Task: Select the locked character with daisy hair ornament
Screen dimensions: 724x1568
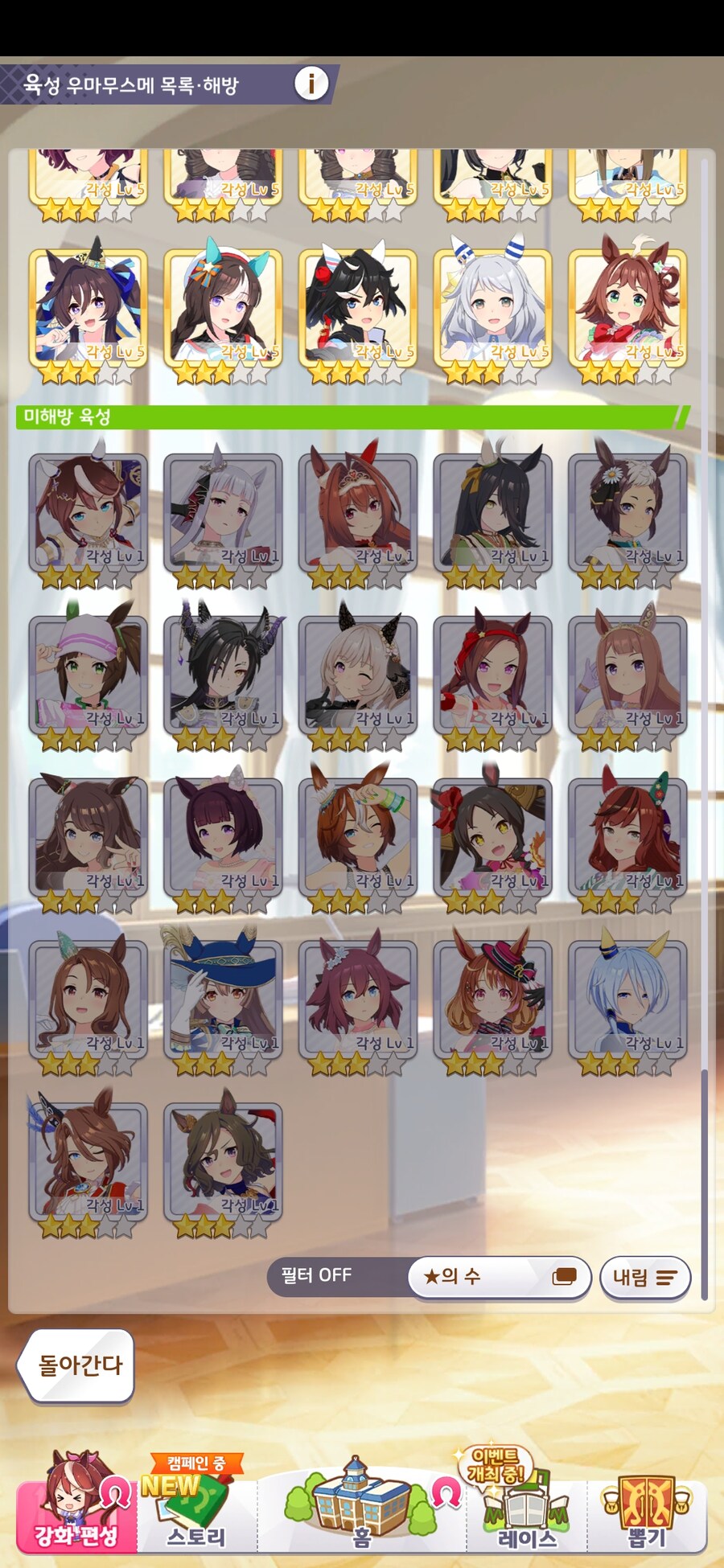Action: (627, 513)
